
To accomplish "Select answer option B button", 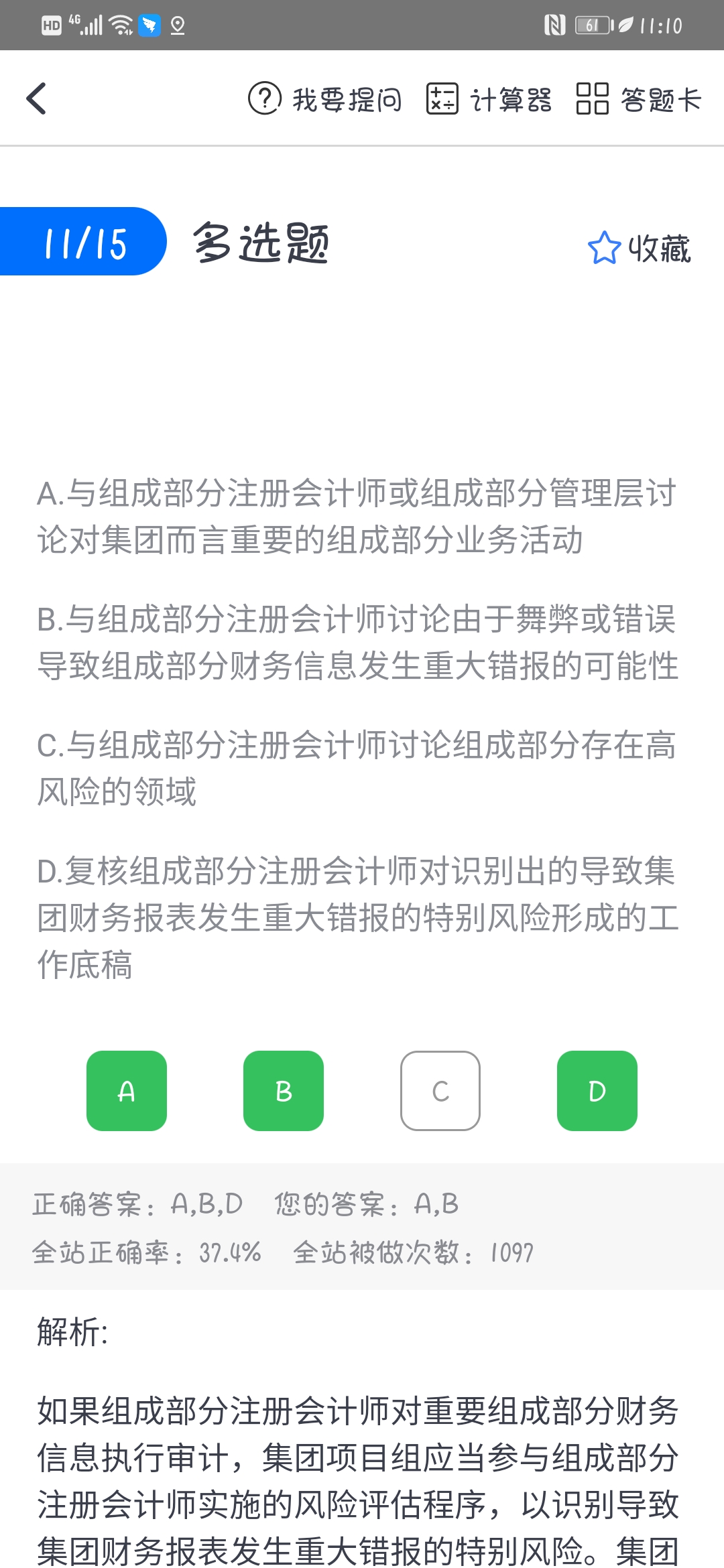I will [x=284, y=1090].
